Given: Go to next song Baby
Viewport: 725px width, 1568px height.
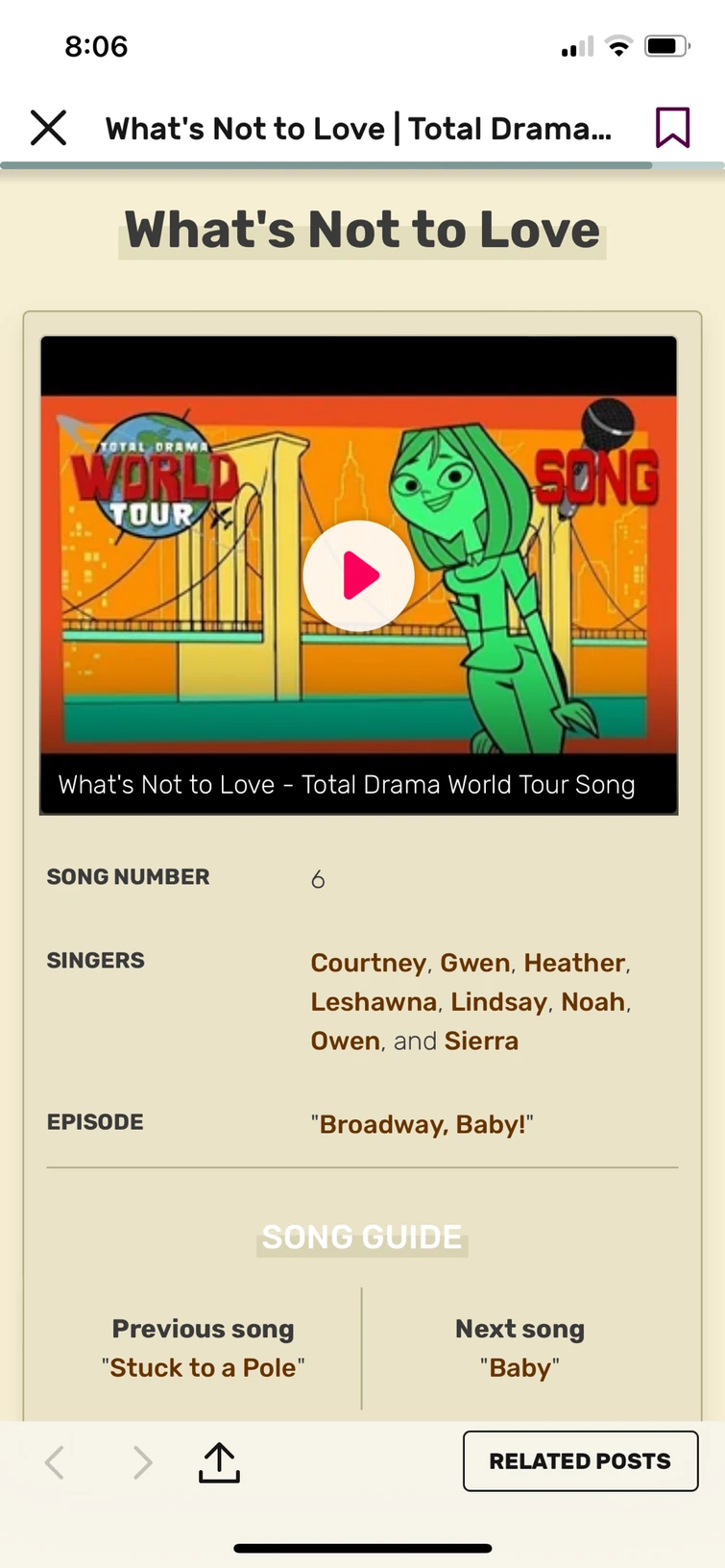Looking at the screenshot, I should [520, 1368].
